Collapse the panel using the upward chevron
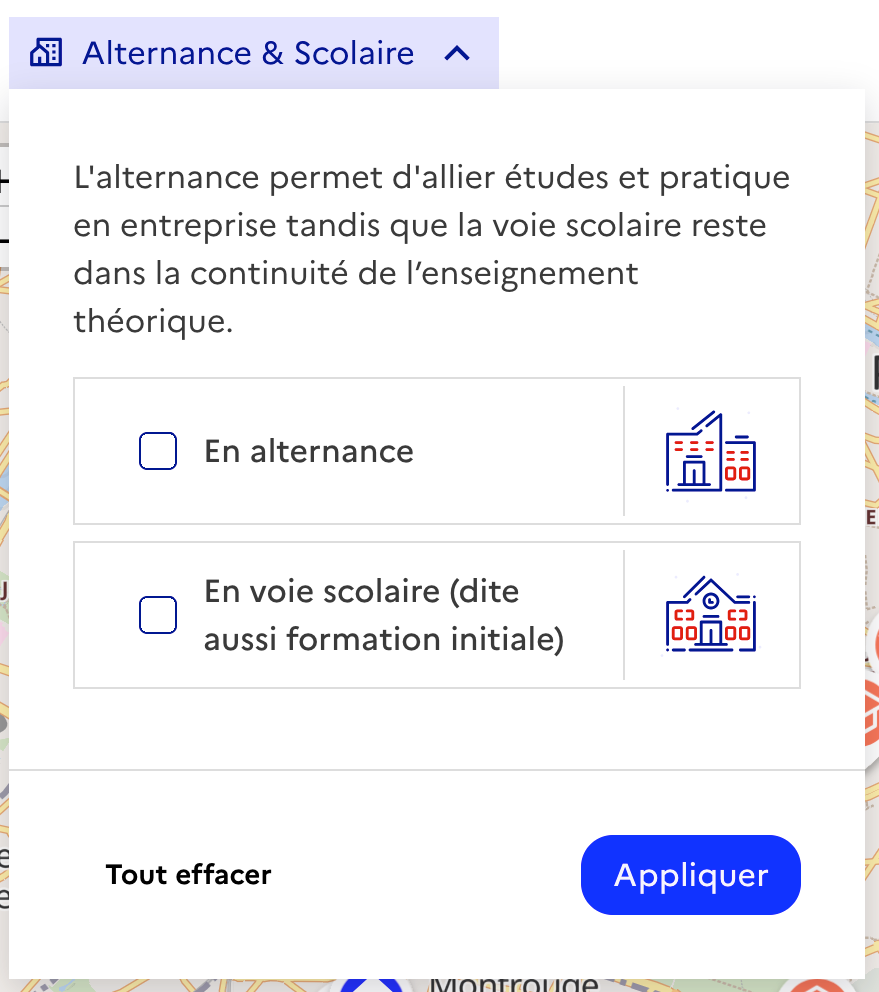Screen dimensions: 879x992 [458, 53]
